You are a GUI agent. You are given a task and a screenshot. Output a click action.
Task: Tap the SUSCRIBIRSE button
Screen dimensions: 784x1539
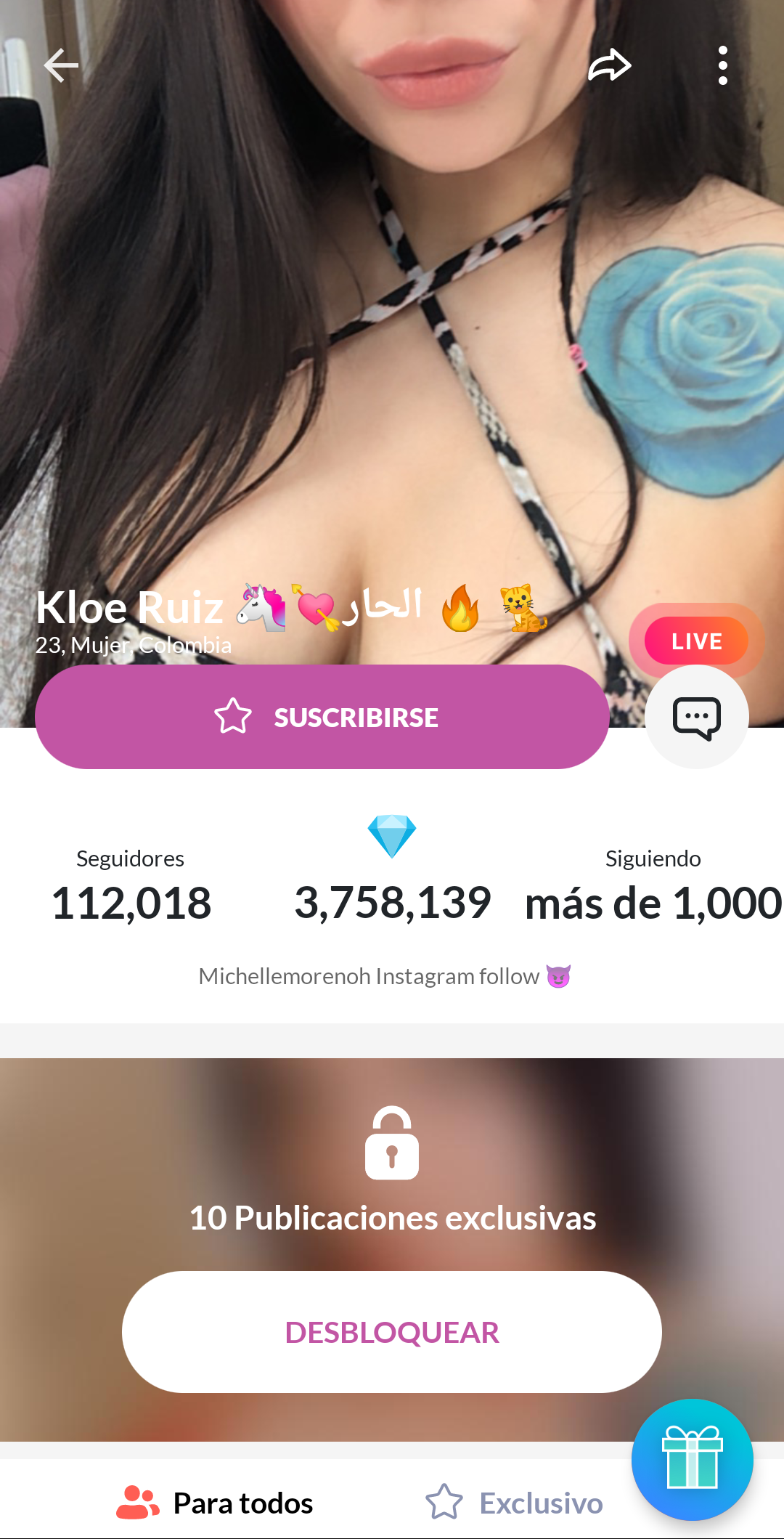click(x=322, y=717)
